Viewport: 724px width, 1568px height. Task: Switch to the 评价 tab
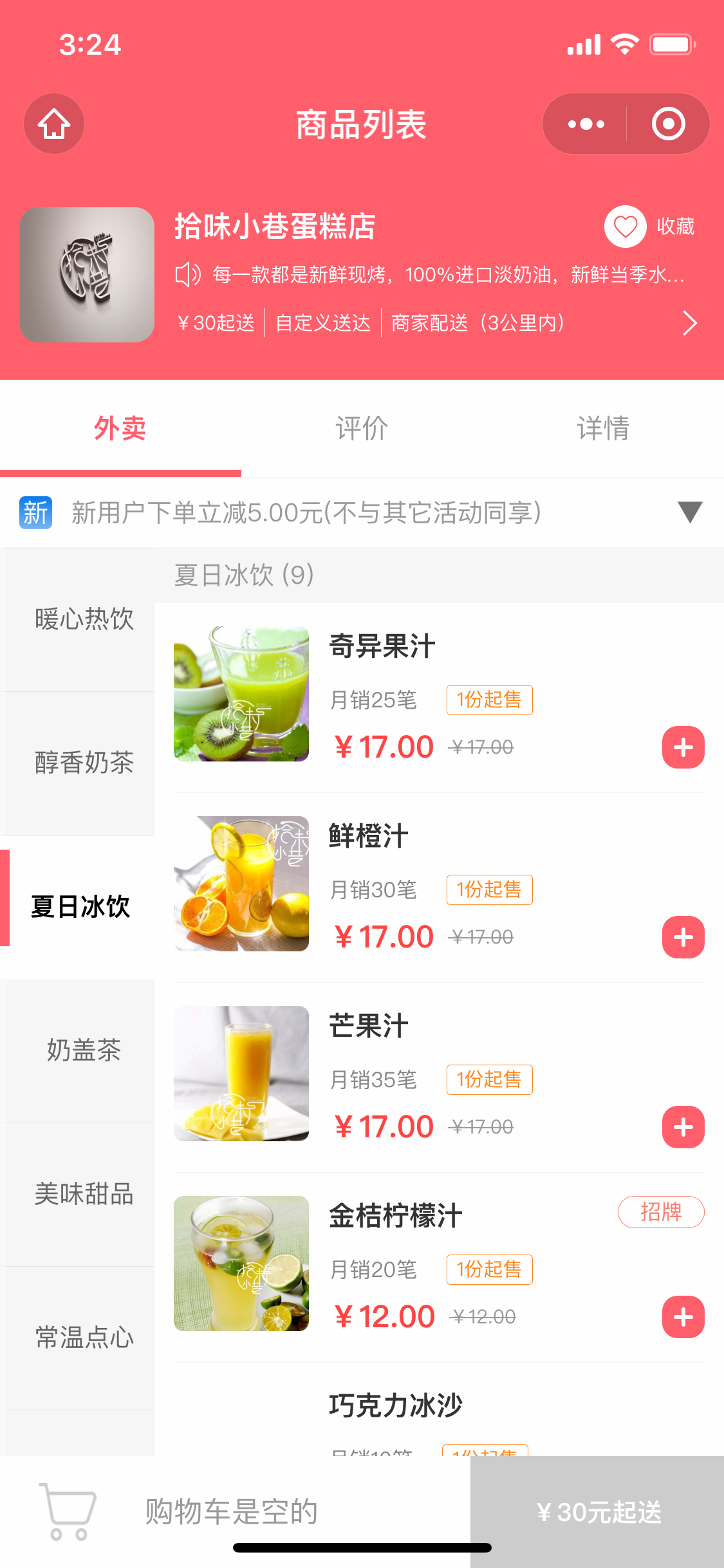tap(362, 429)
